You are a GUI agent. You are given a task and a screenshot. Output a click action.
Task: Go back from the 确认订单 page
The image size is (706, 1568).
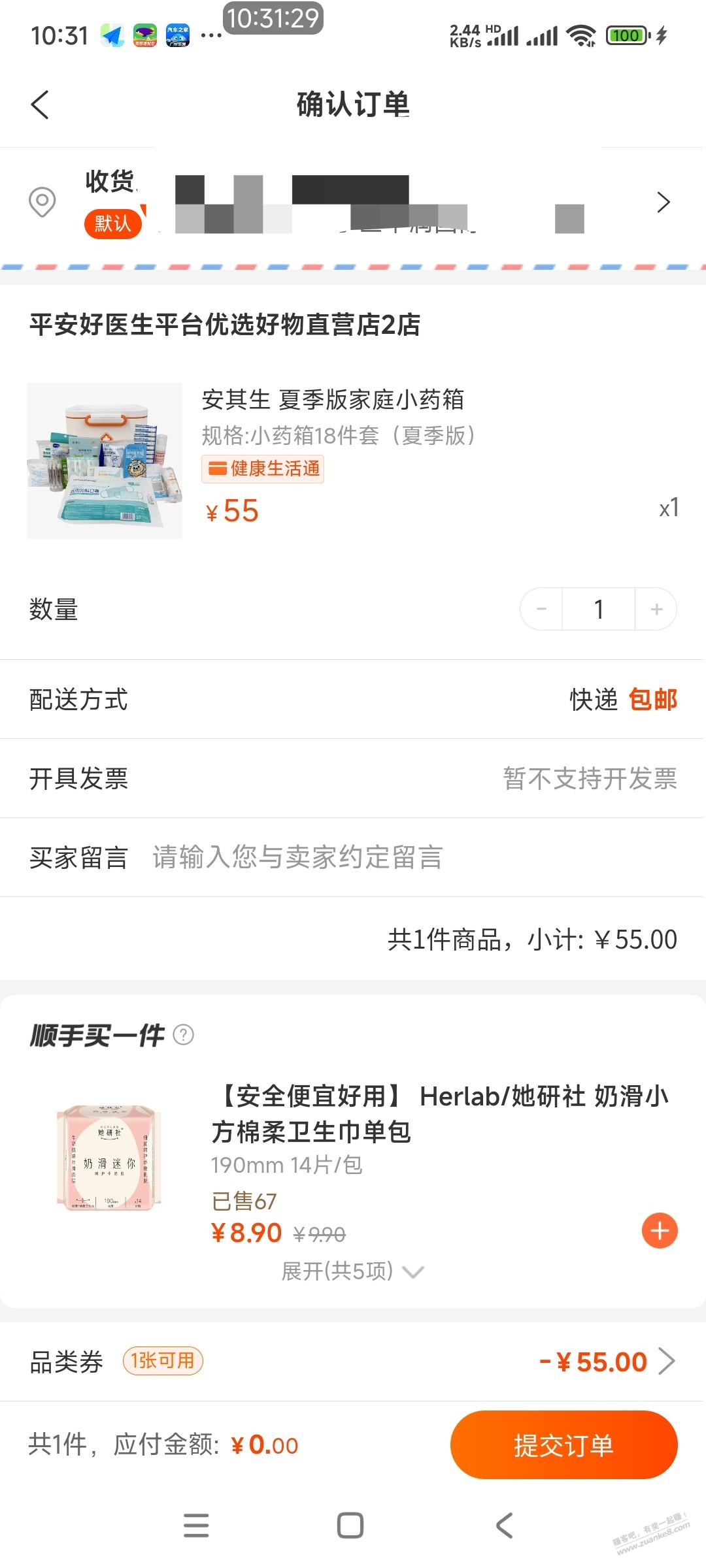[x=41, y=105]
